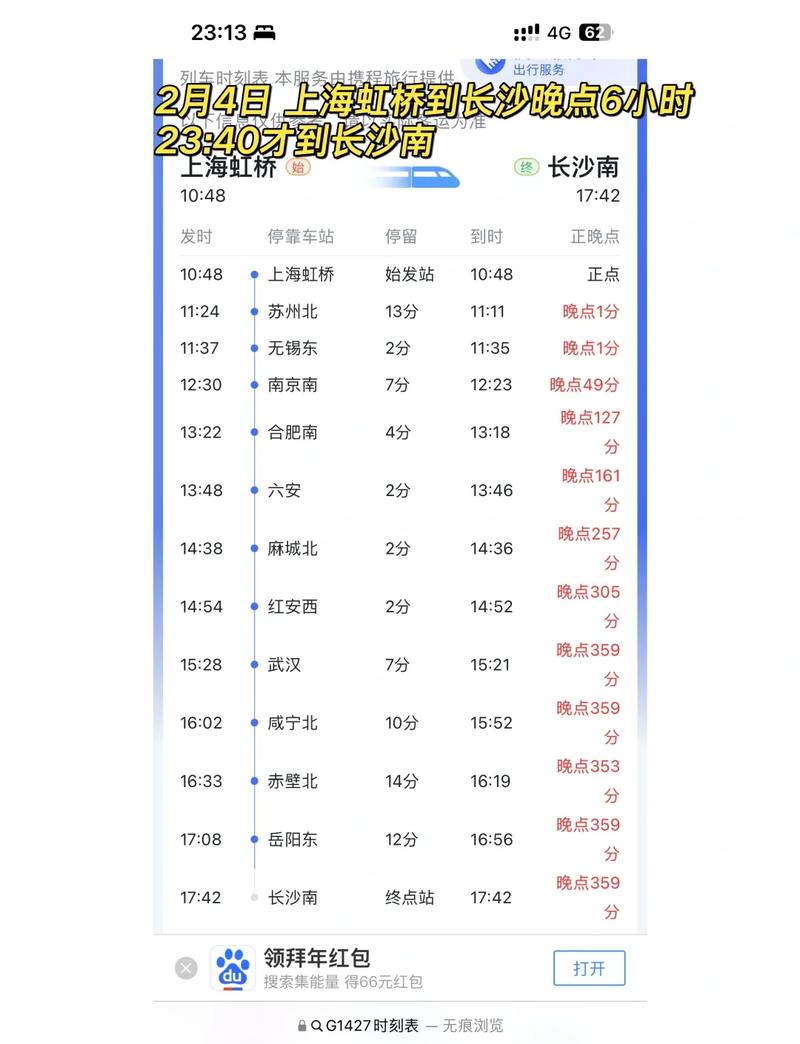Tap the hotspot icon next to 23:13
The height and width of the screenshot is (1044, 800).
(x=263, y=32)
